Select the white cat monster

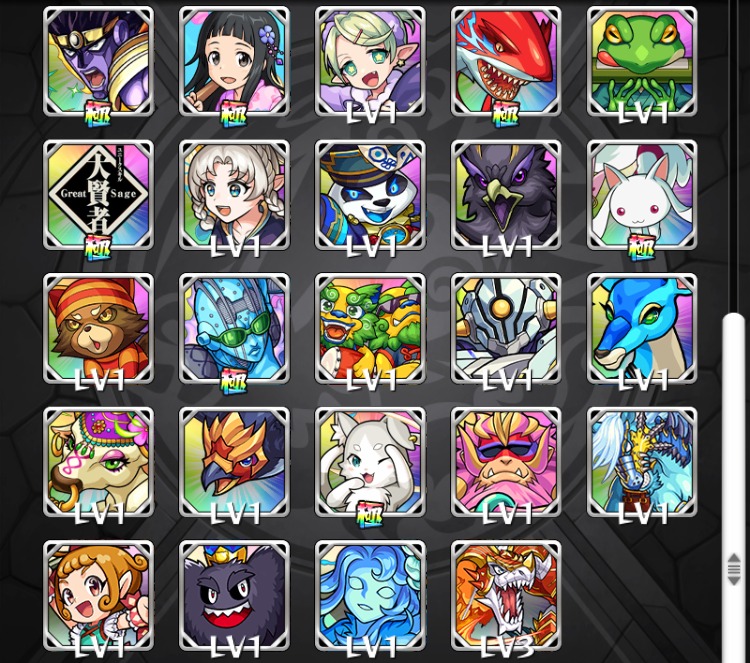[x=370, y=461]
